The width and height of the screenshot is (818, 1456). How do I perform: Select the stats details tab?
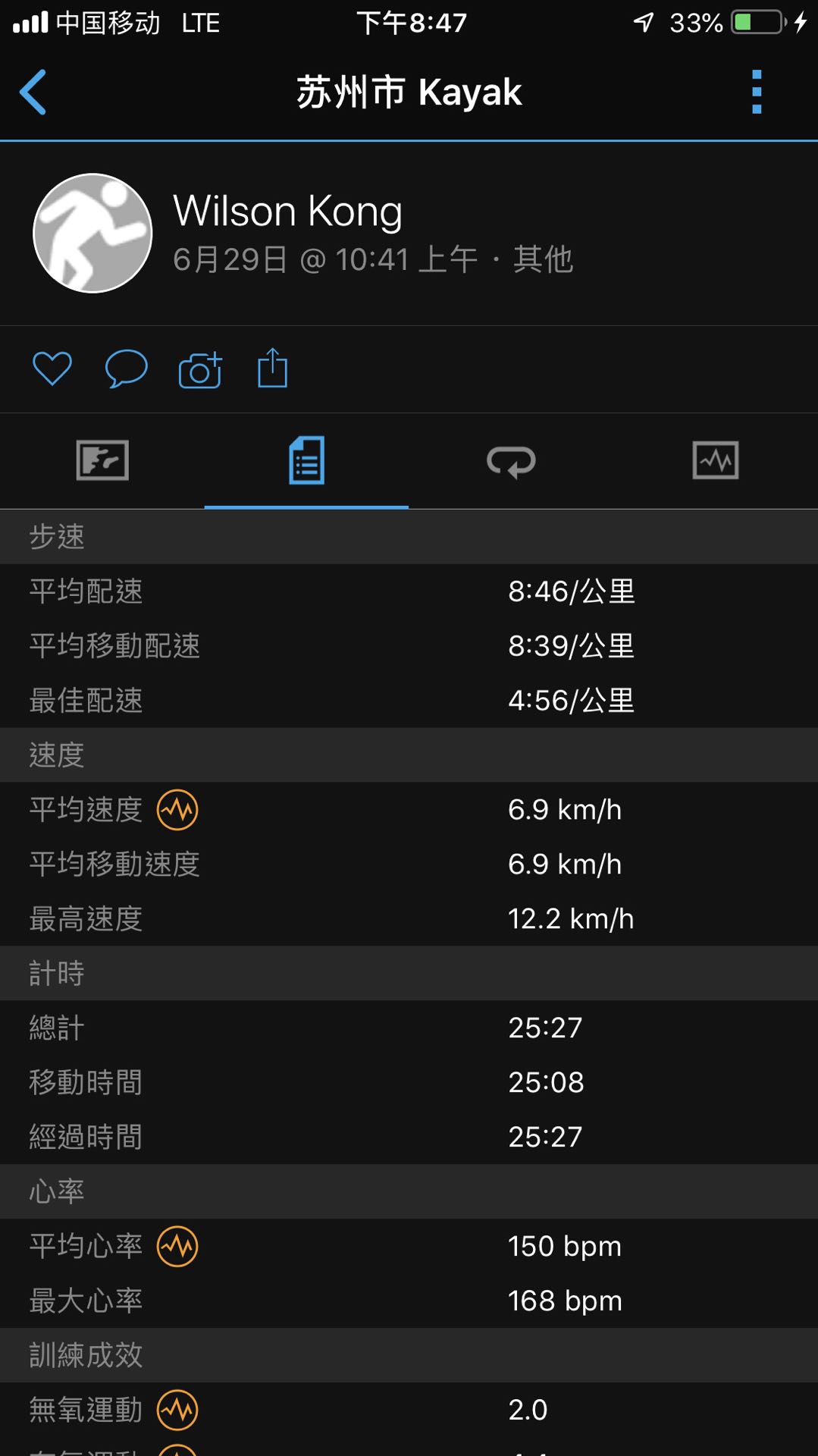307,460
